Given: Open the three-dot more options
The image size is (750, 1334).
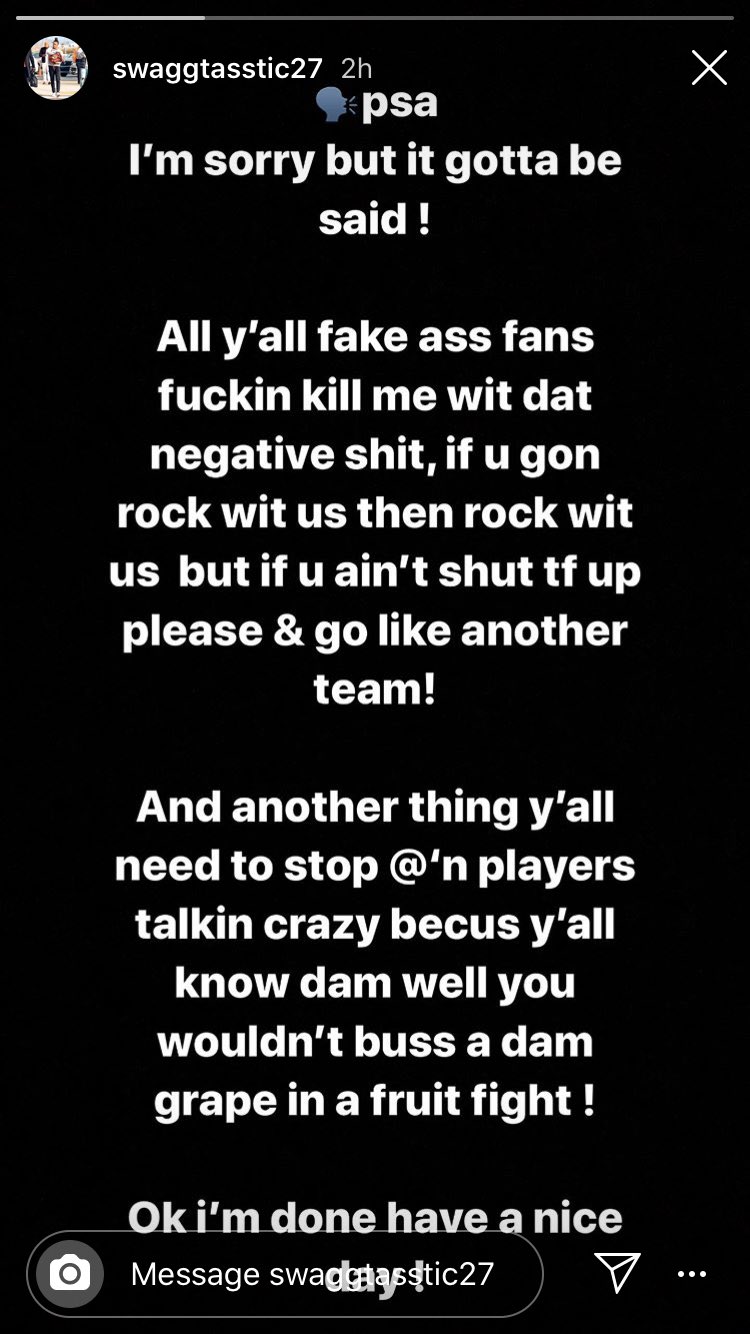Looking at the screenshot, I should [692, 1274].
